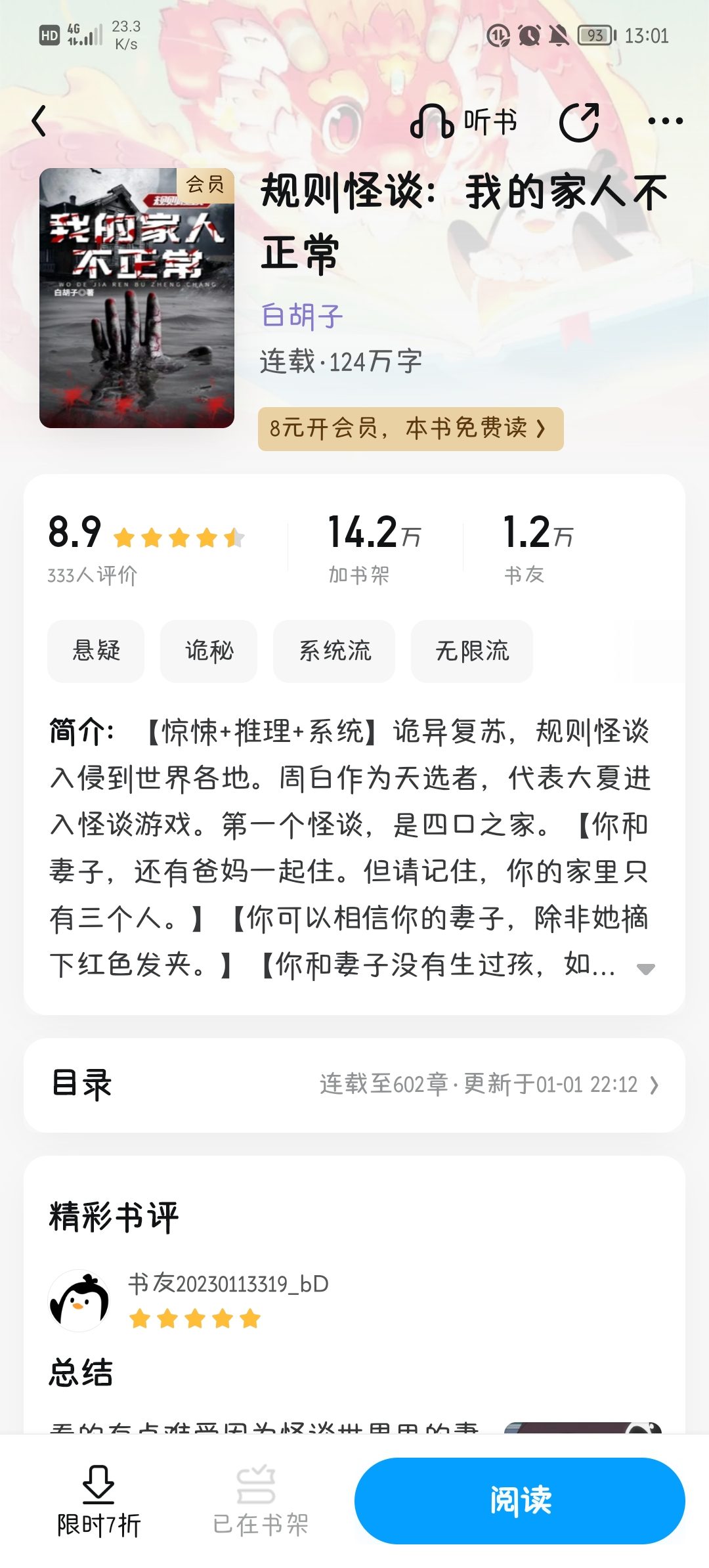Select the 悬疑 tag chip
This screenshot has width=709, height=1568.
pos(96,651)
